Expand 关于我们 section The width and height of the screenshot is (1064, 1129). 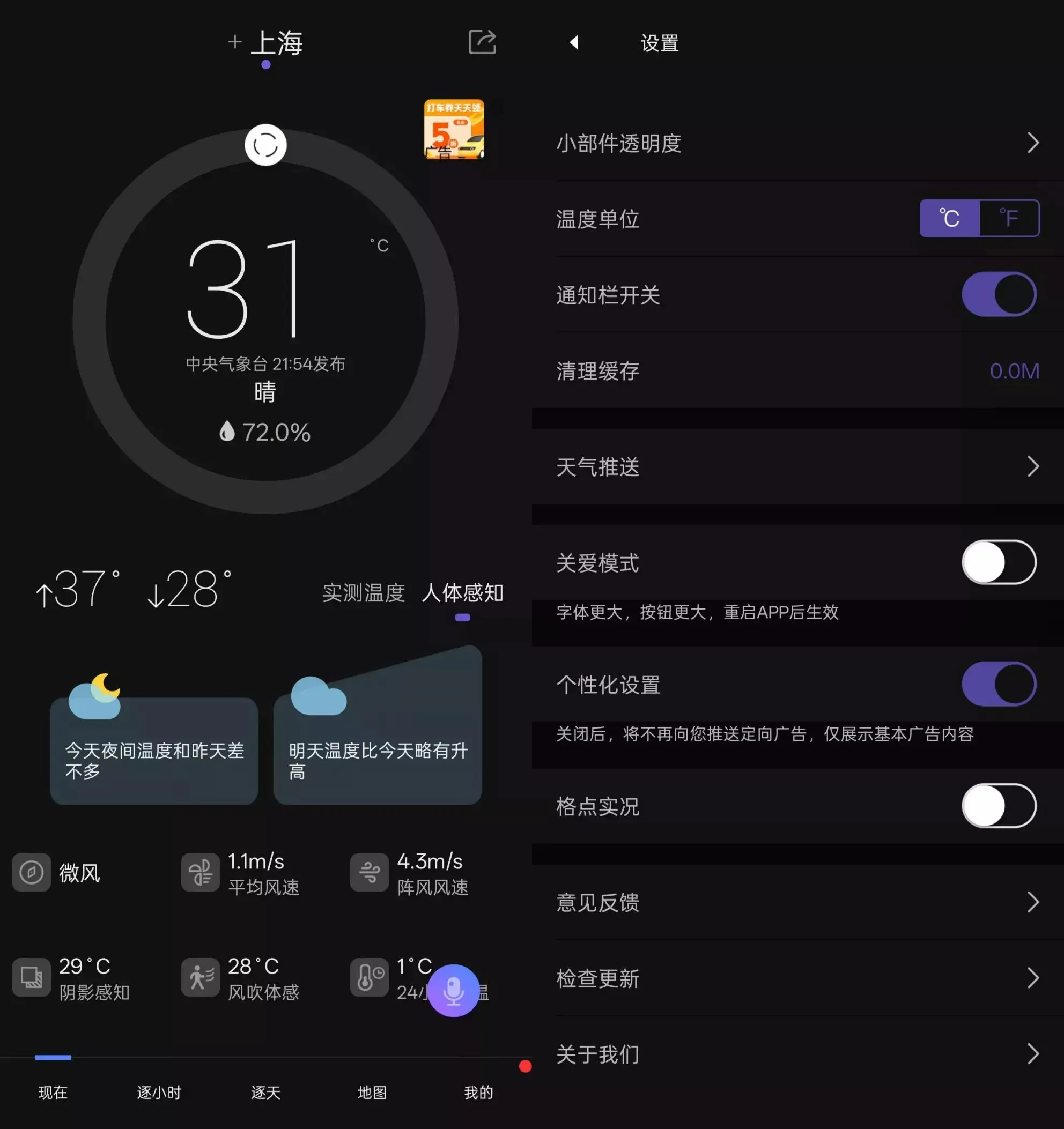795,1054
